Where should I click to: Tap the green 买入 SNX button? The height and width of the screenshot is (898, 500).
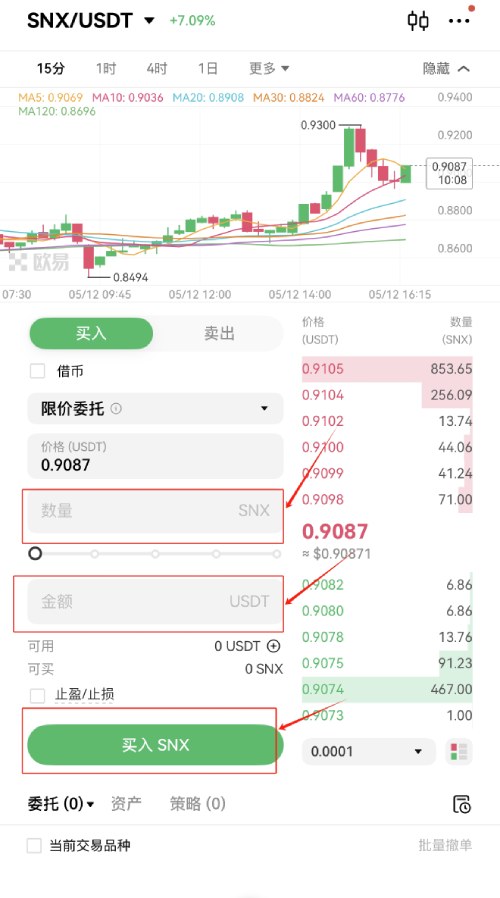pyautogui.click(x=155, y=745)
